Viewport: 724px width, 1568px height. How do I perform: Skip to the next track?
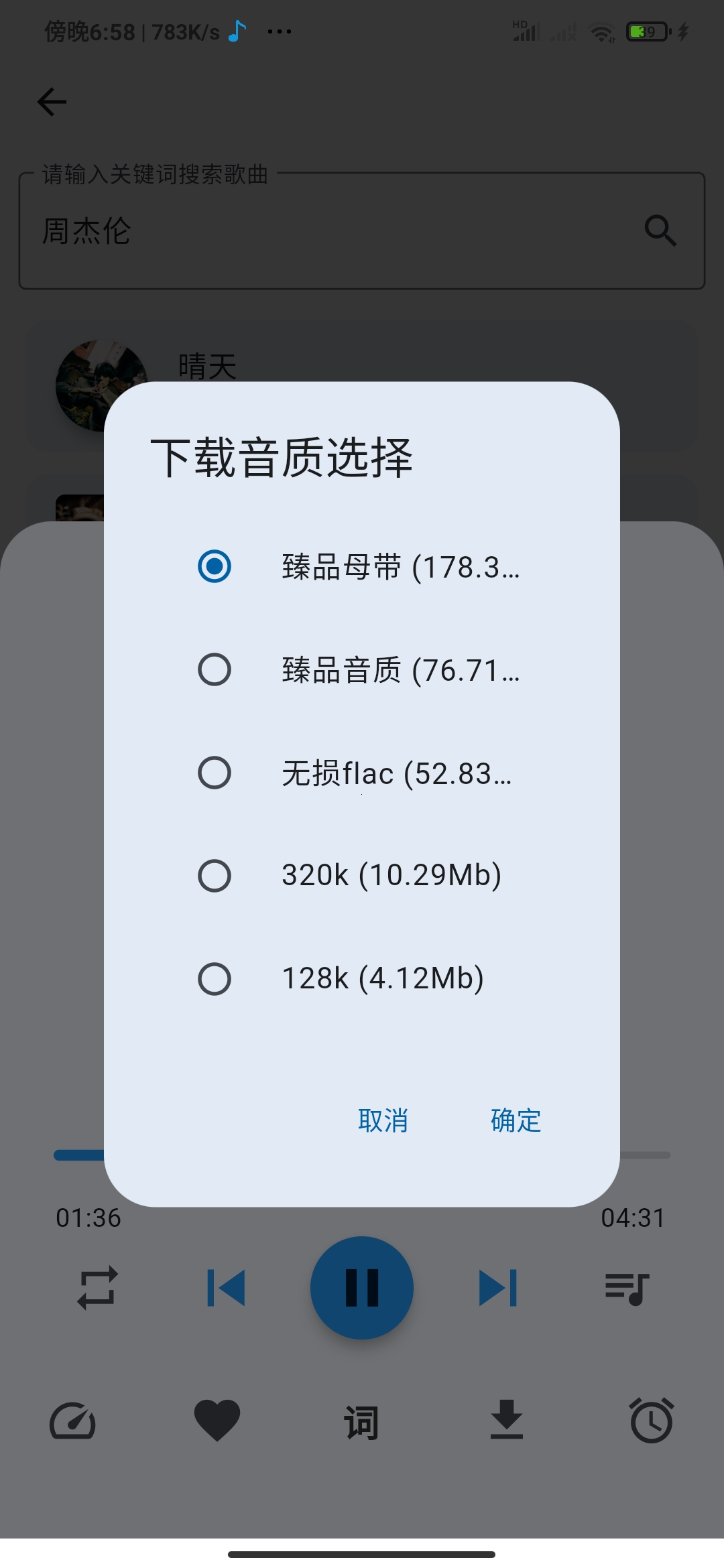click(x=497, y=1287)
